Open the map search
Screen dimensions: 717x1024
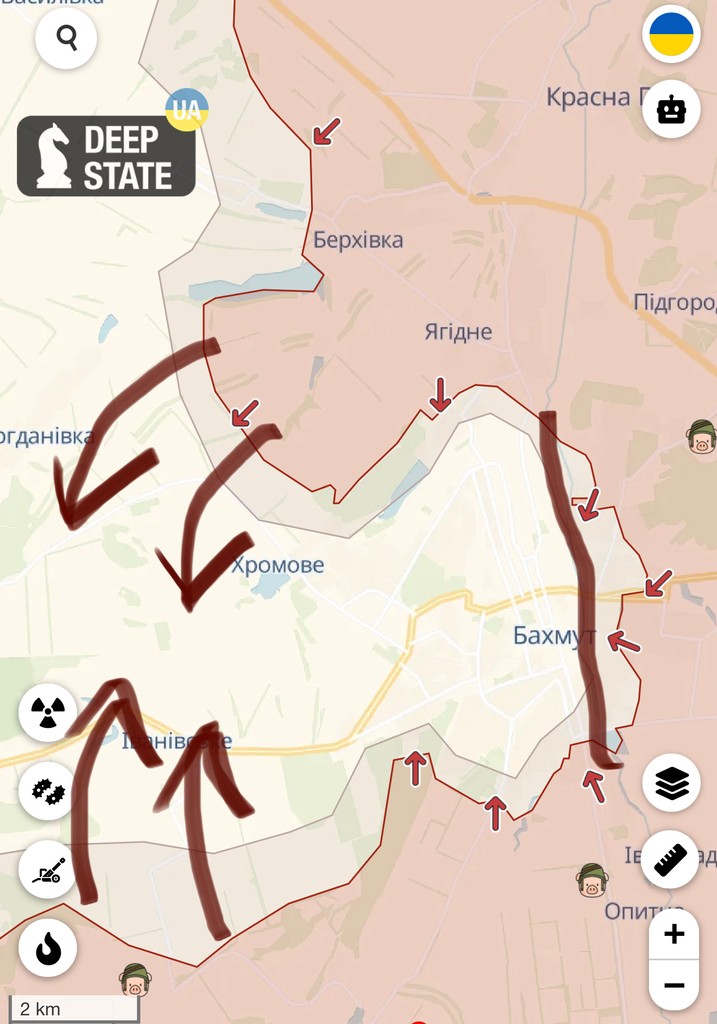pyautogui.click(x=66, y=38)
